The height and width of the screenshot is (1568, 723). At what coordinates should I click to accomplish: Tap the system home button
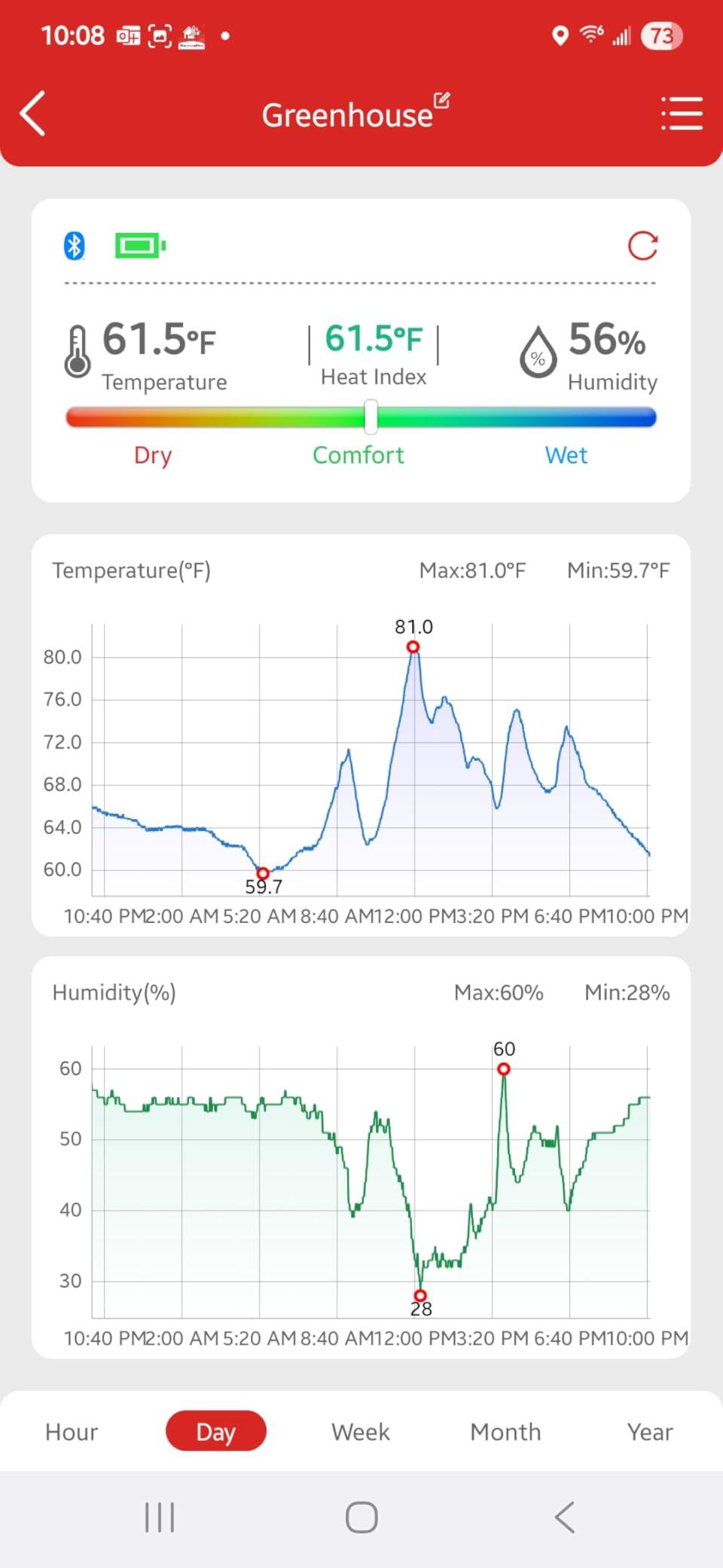point(361,1517)
